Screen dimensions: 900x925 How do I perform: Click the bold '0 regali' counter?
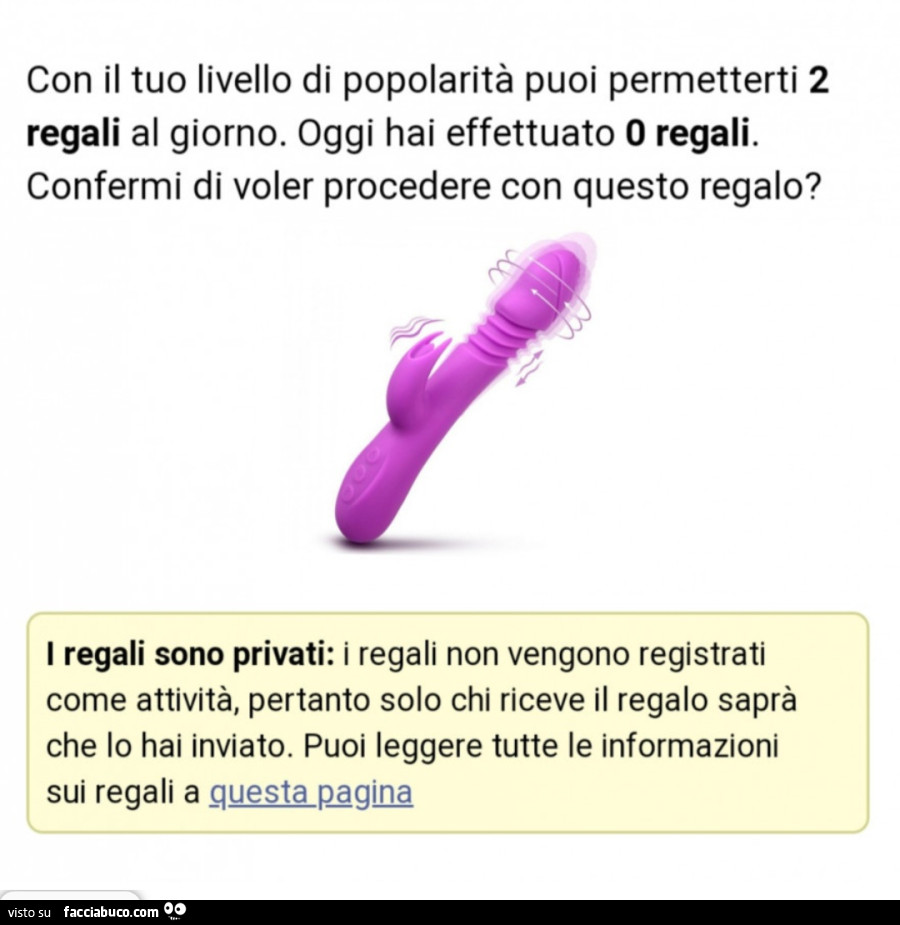690,131
